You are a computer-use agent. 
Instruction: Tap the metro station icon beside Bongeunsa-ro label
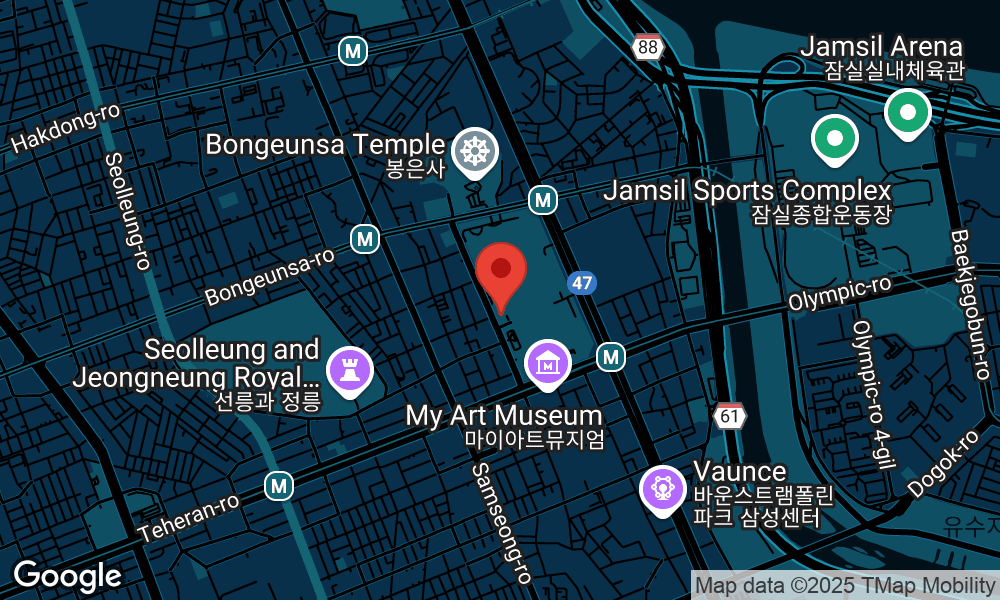pos(365,238)
